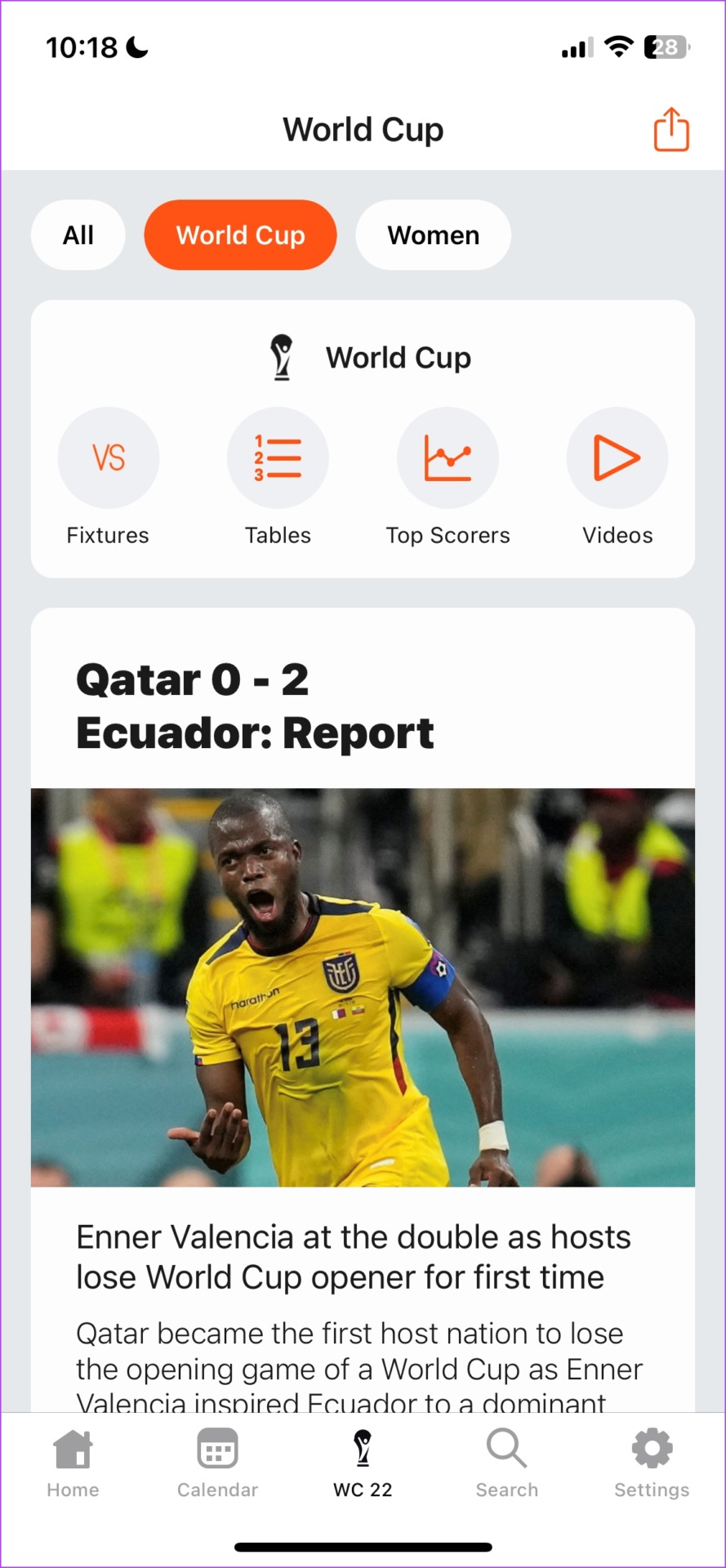Select the WC 22 tab

coord(363,1463)
